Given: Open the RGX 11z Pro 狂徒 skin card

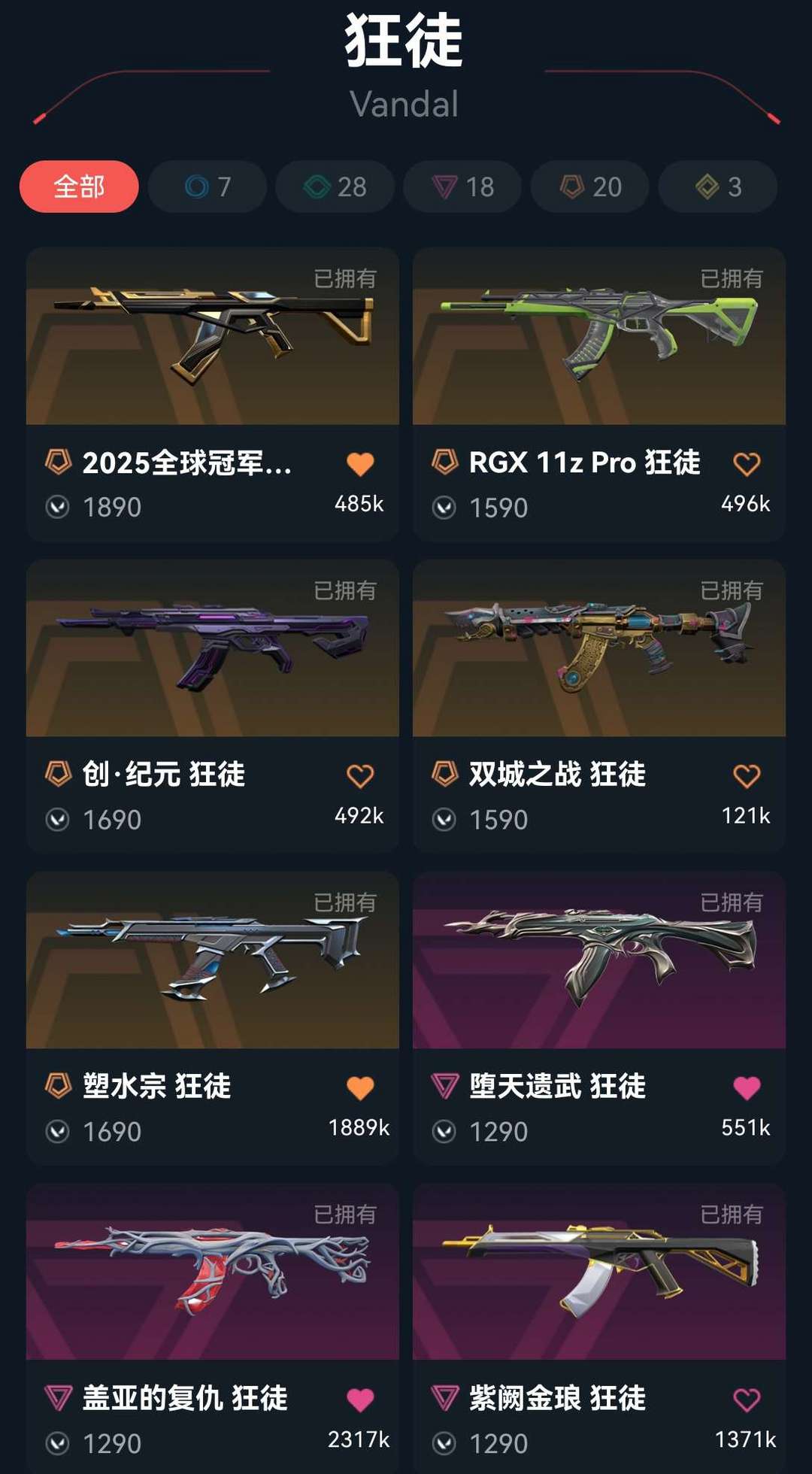Looking at the screenshot, I should (x=599, y=394).
